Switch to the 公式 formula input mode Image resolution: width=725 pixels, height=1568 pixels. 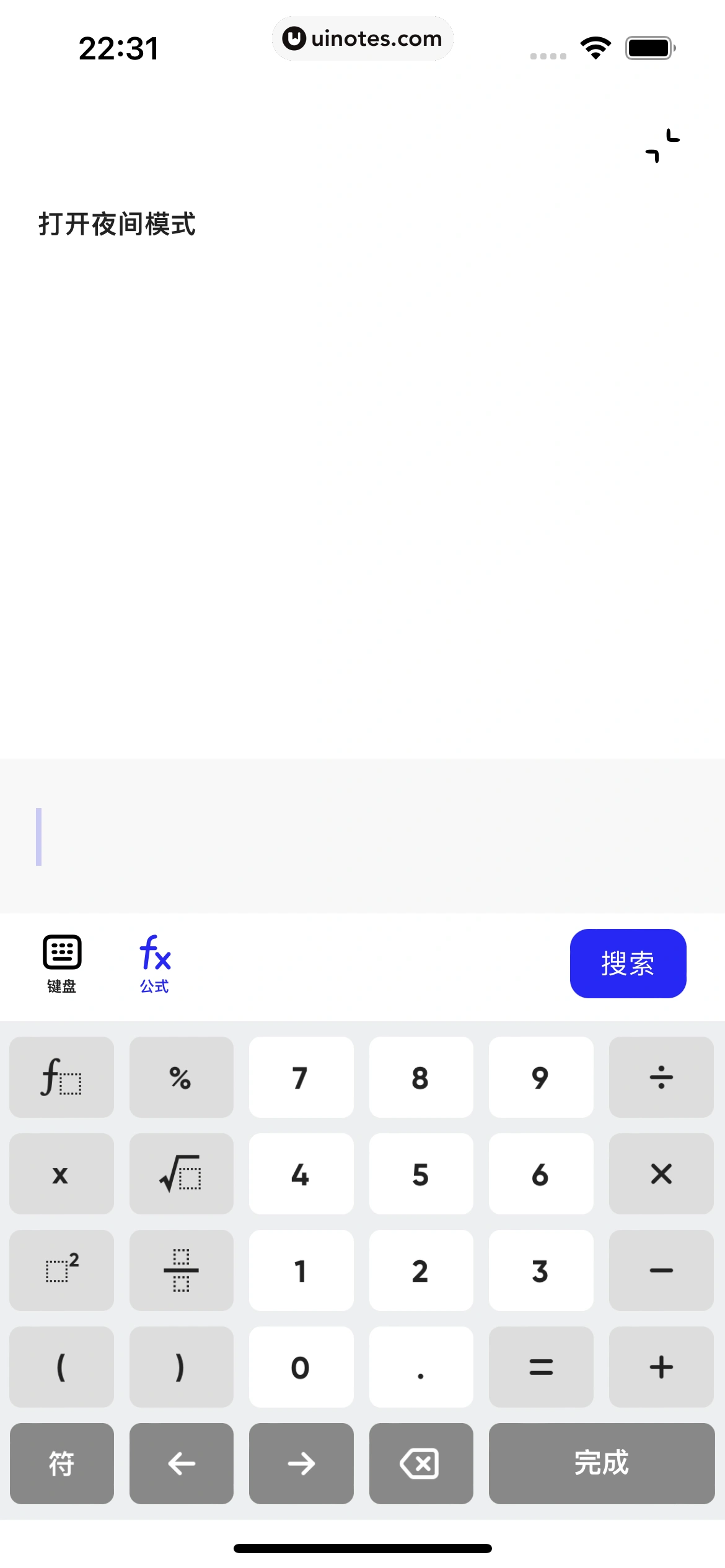[154, 962]
